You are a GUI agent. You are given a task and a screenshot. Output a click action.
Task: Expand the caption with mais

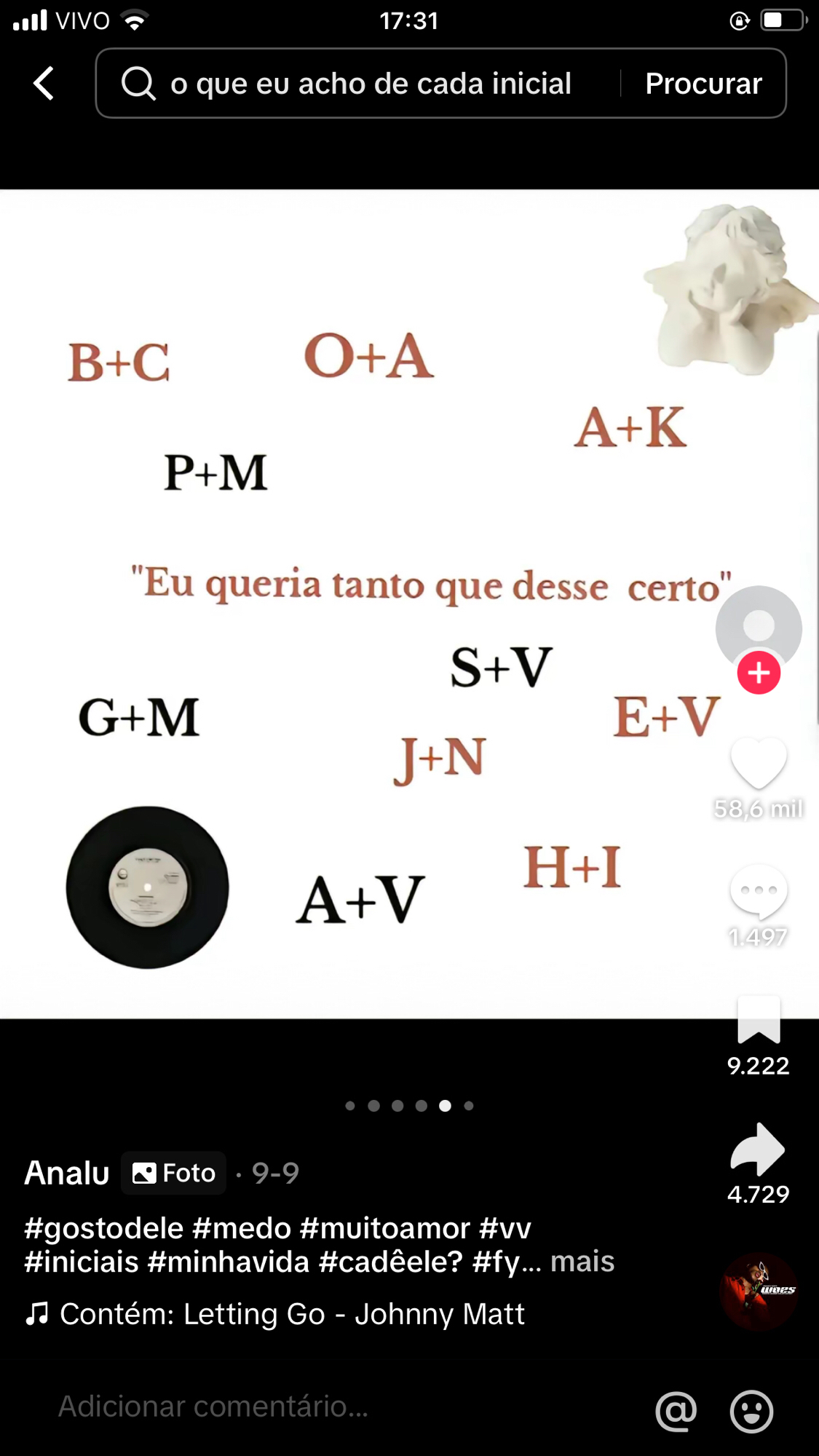(x=582, y=1262)
